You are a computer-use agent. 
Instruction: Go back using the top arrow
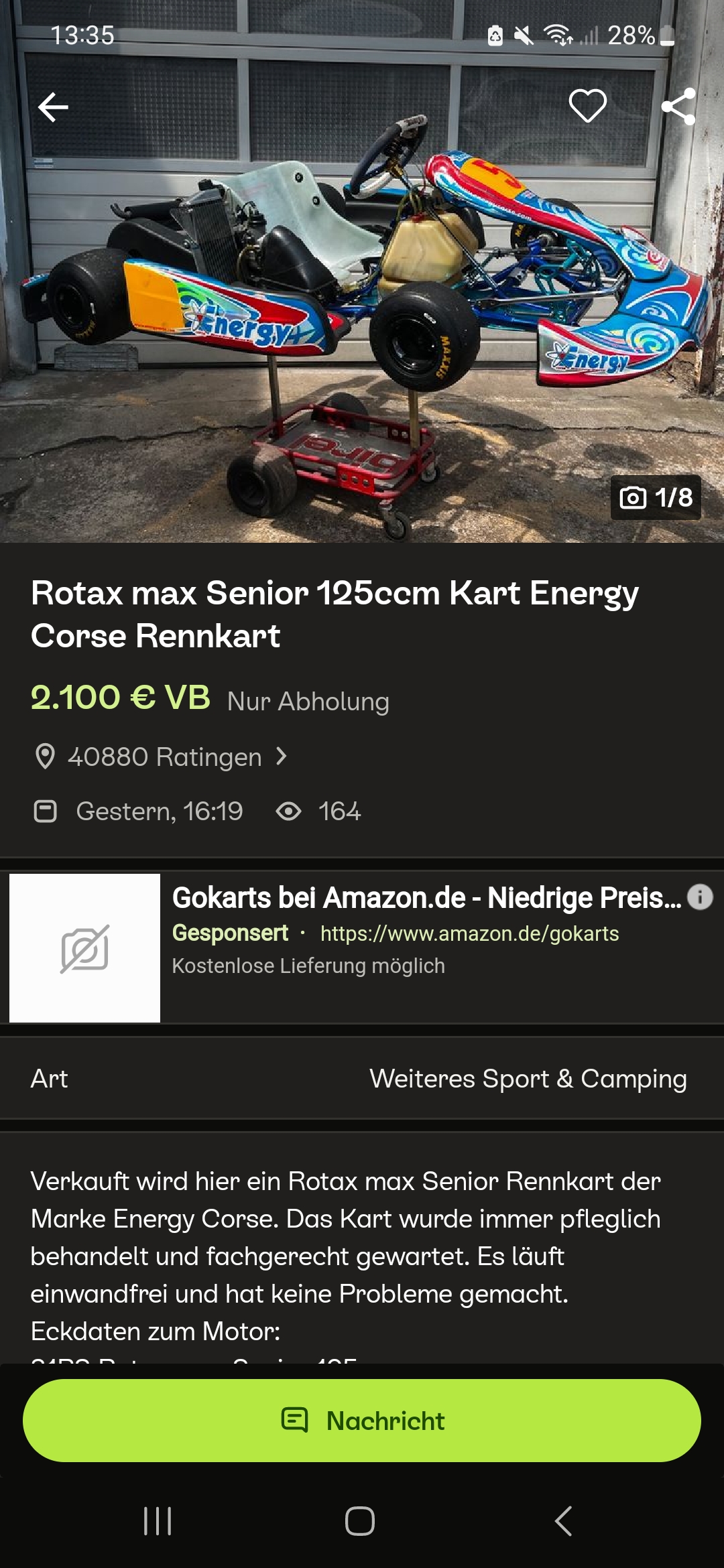coord(54,107)
